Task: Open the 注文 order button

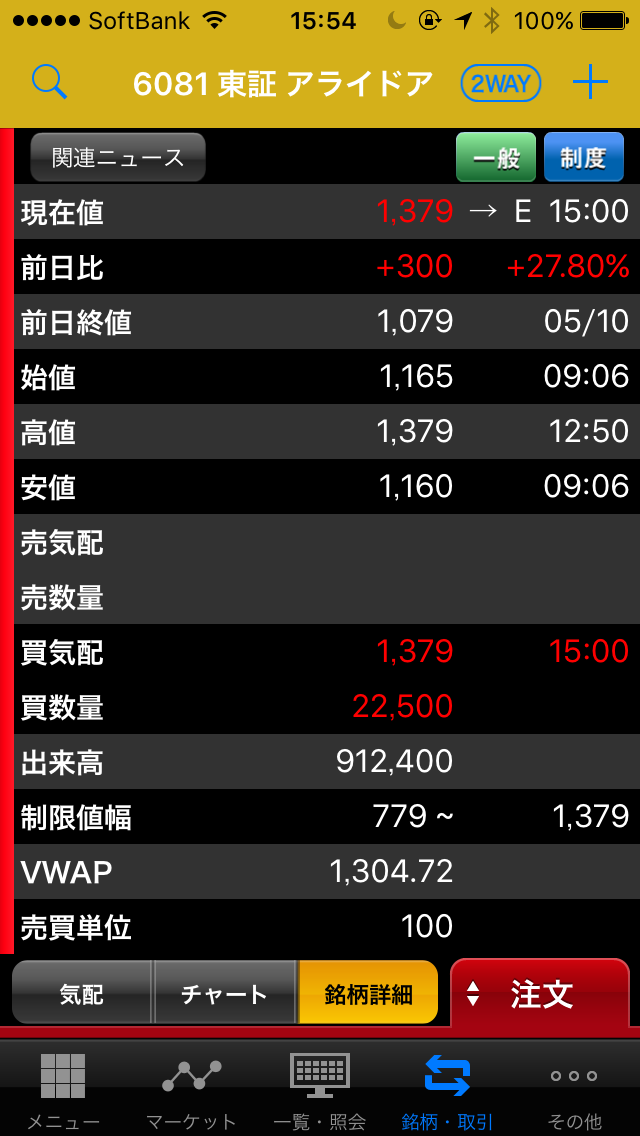Action: 540,993
